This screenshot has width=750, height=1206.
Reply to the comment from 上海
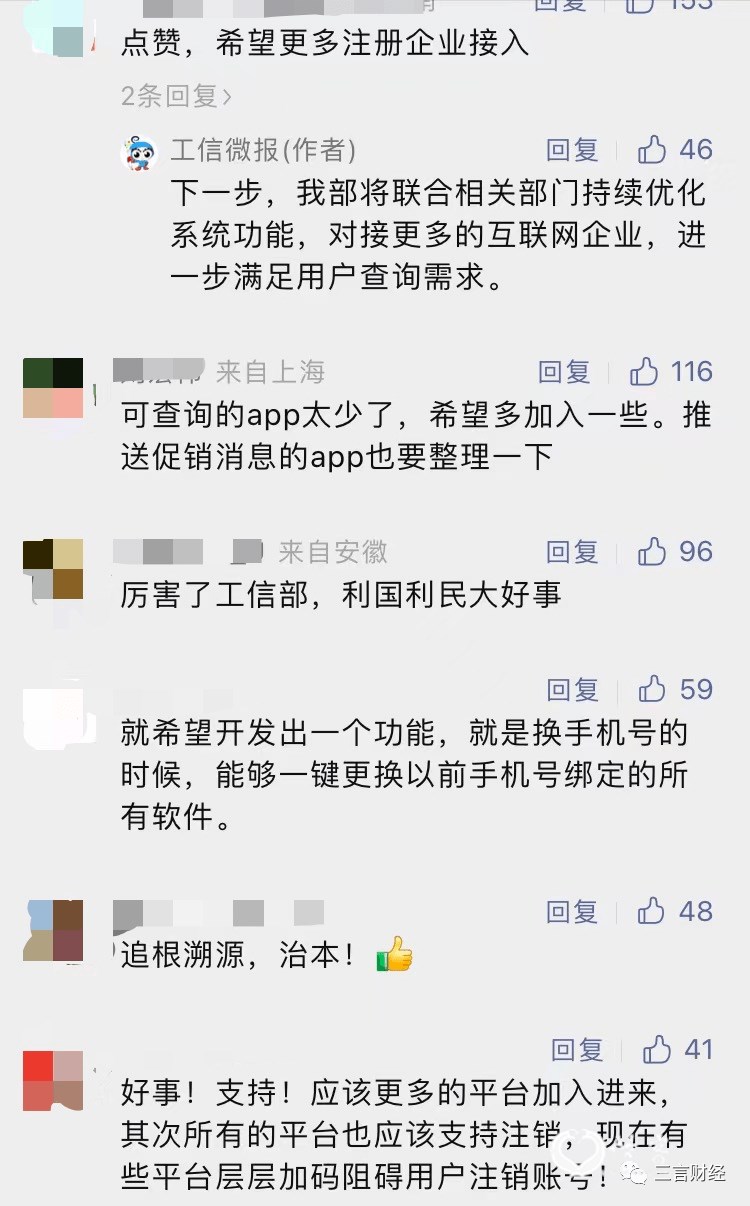(x=564, y=372)
